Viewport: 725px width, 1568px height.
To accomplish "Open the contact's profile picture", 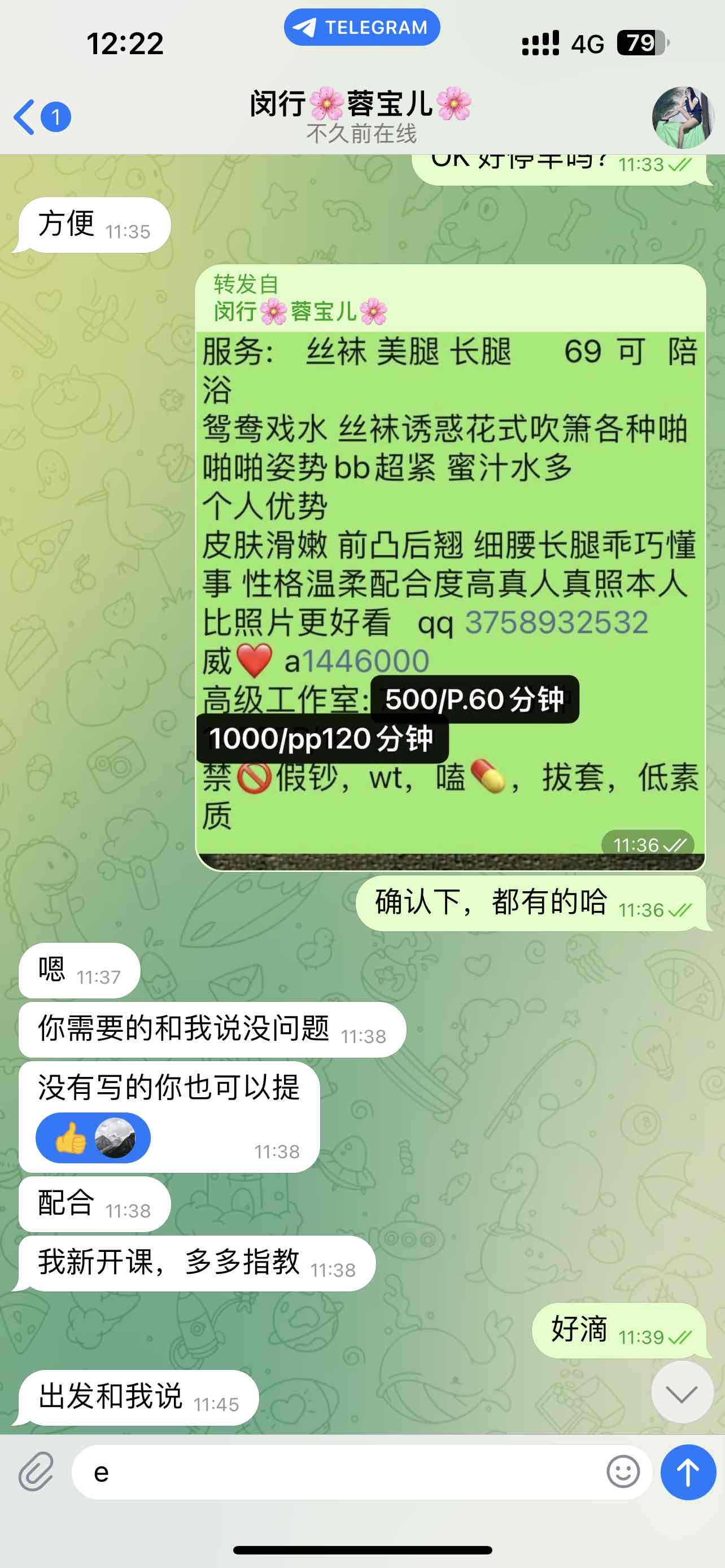I will pyautogui.click(x=682, y=117).
